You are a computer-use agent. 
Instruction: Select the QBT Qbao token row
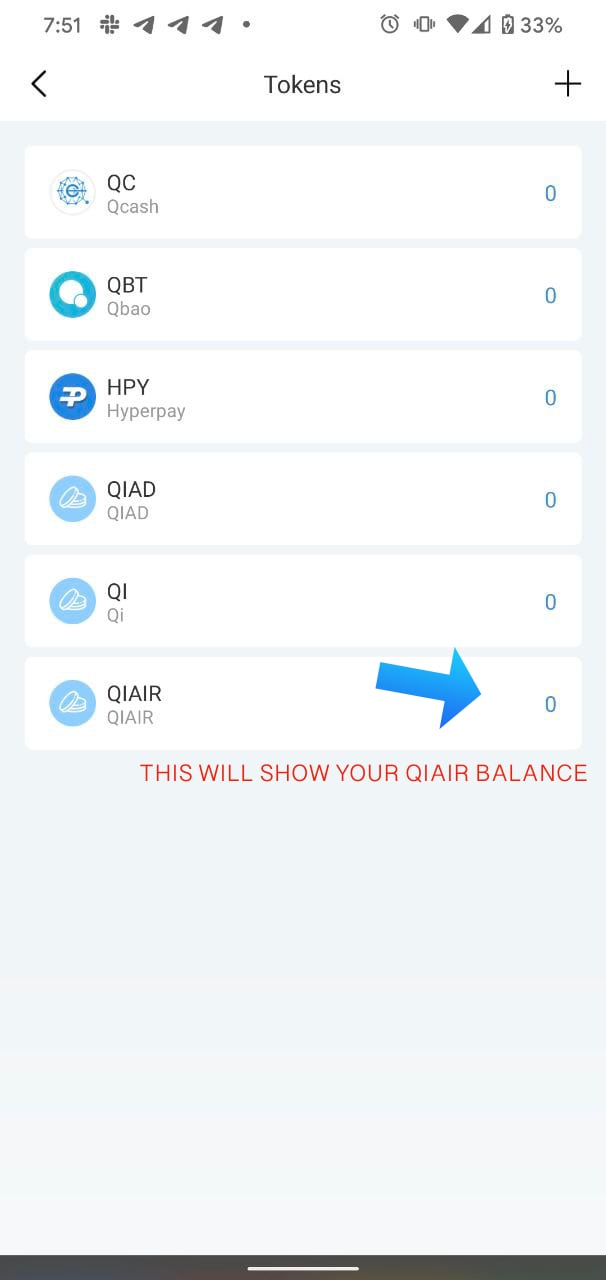pos(302,295)
